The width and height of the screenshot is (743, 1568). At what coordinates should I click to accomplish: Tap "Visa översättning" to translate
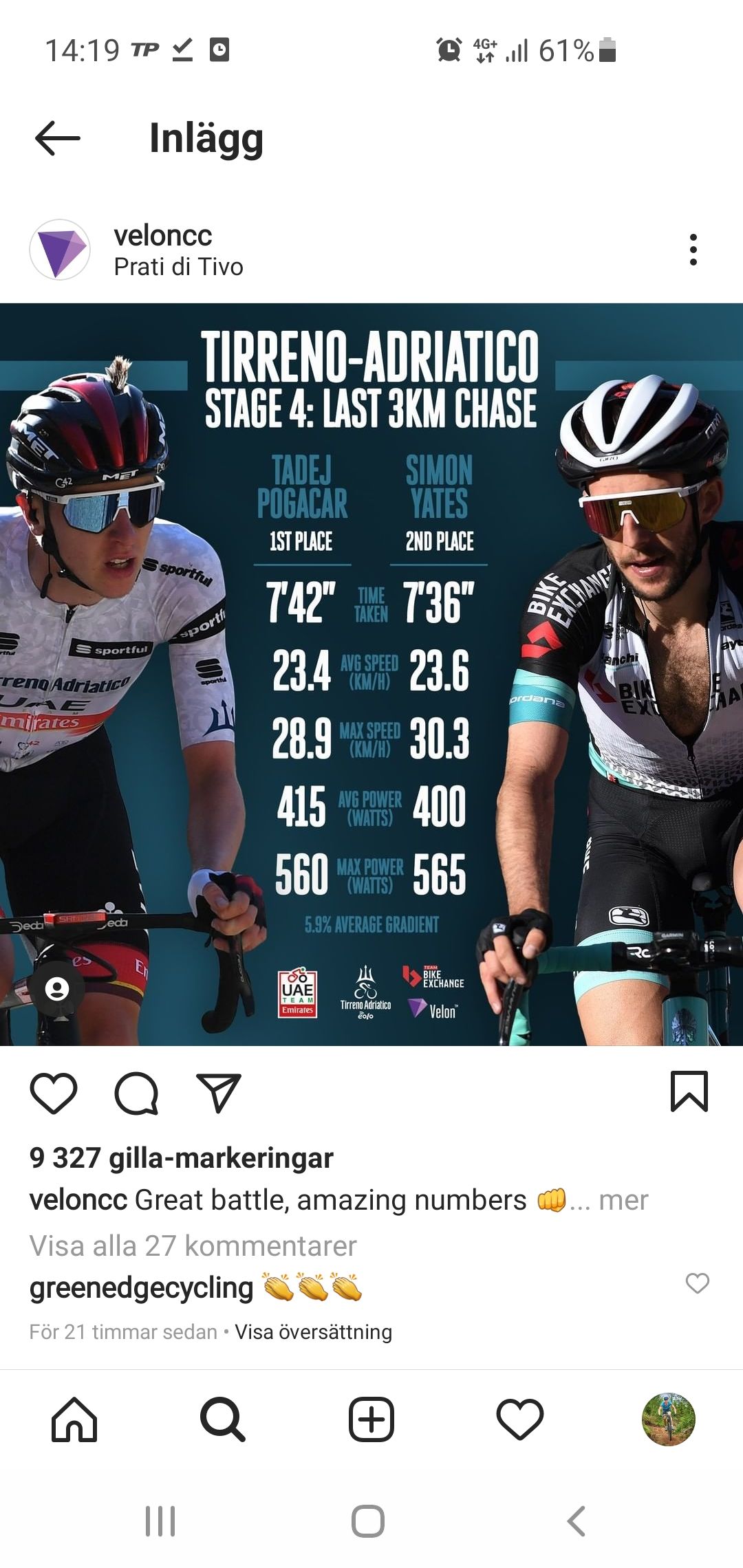(x=313, y=1332)
